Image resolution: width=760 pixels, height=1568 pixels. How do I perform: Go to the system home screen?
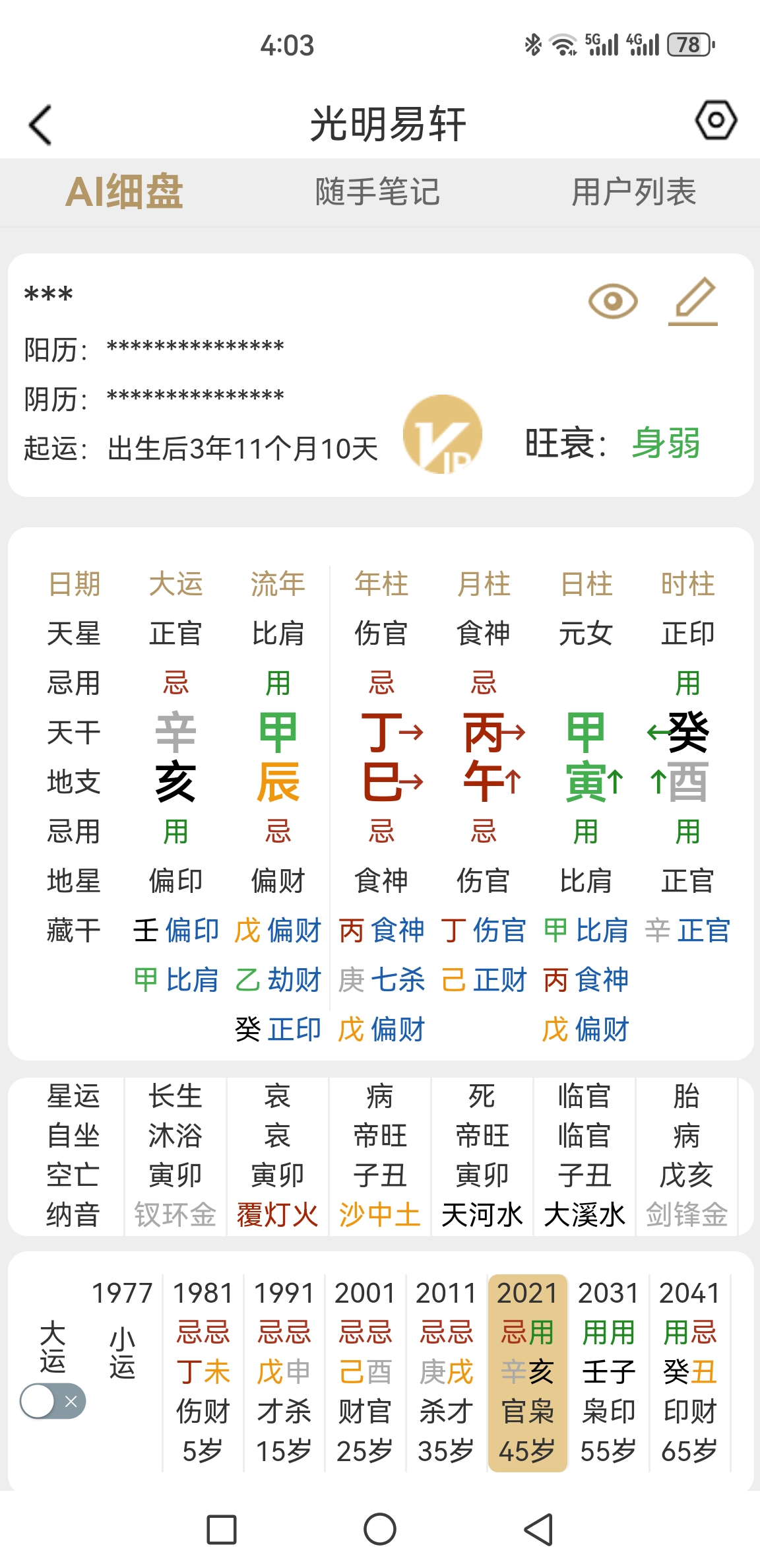coord(380,1530)
